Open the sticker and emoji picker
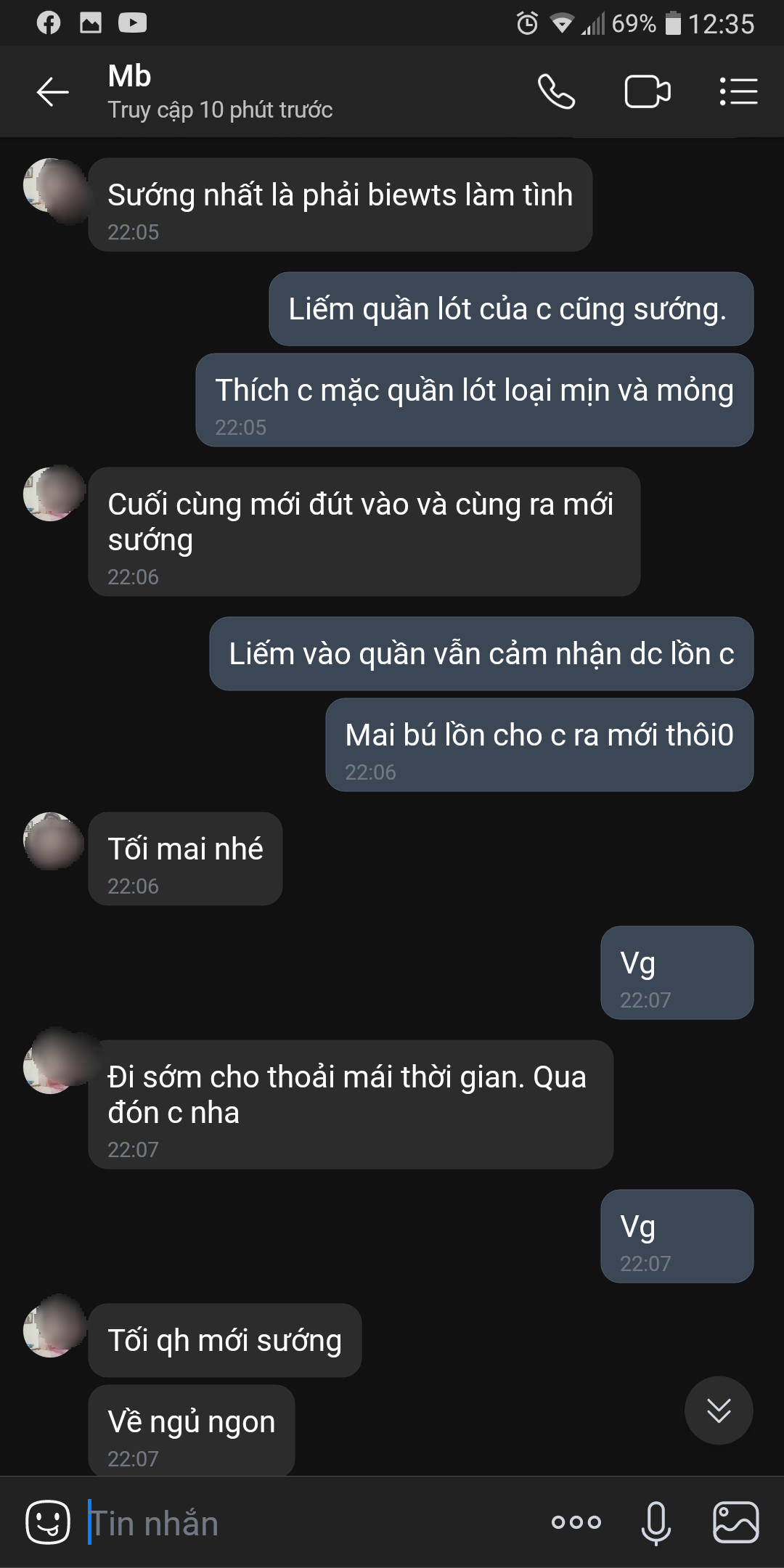This screenshot has height=1568, width=784. (x=48, y=1522)
